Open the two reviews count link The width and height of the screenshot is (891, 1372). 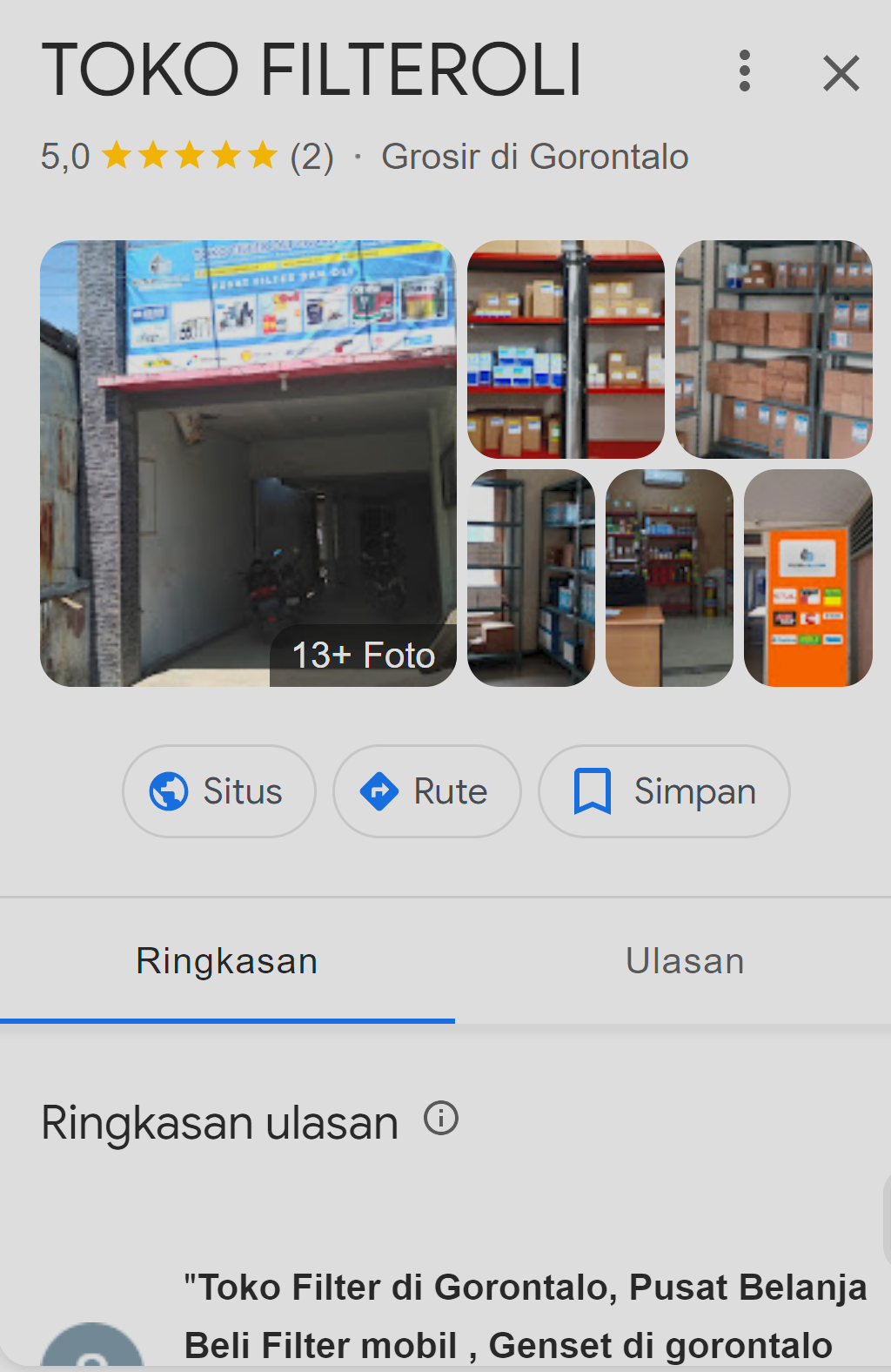[312, 158]
